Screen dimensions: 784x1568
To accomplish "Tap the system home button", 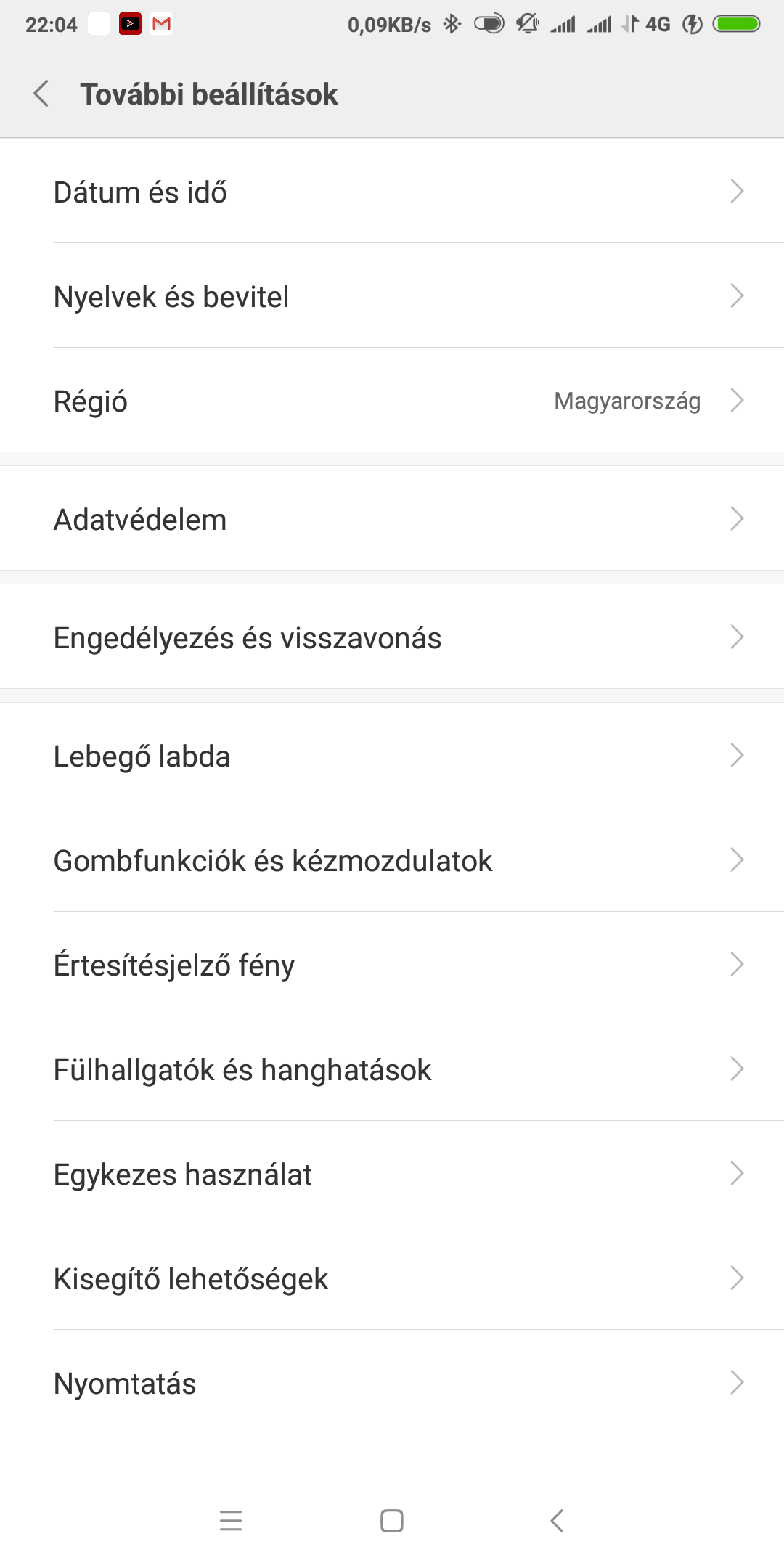I will (x=392, y=1520).
